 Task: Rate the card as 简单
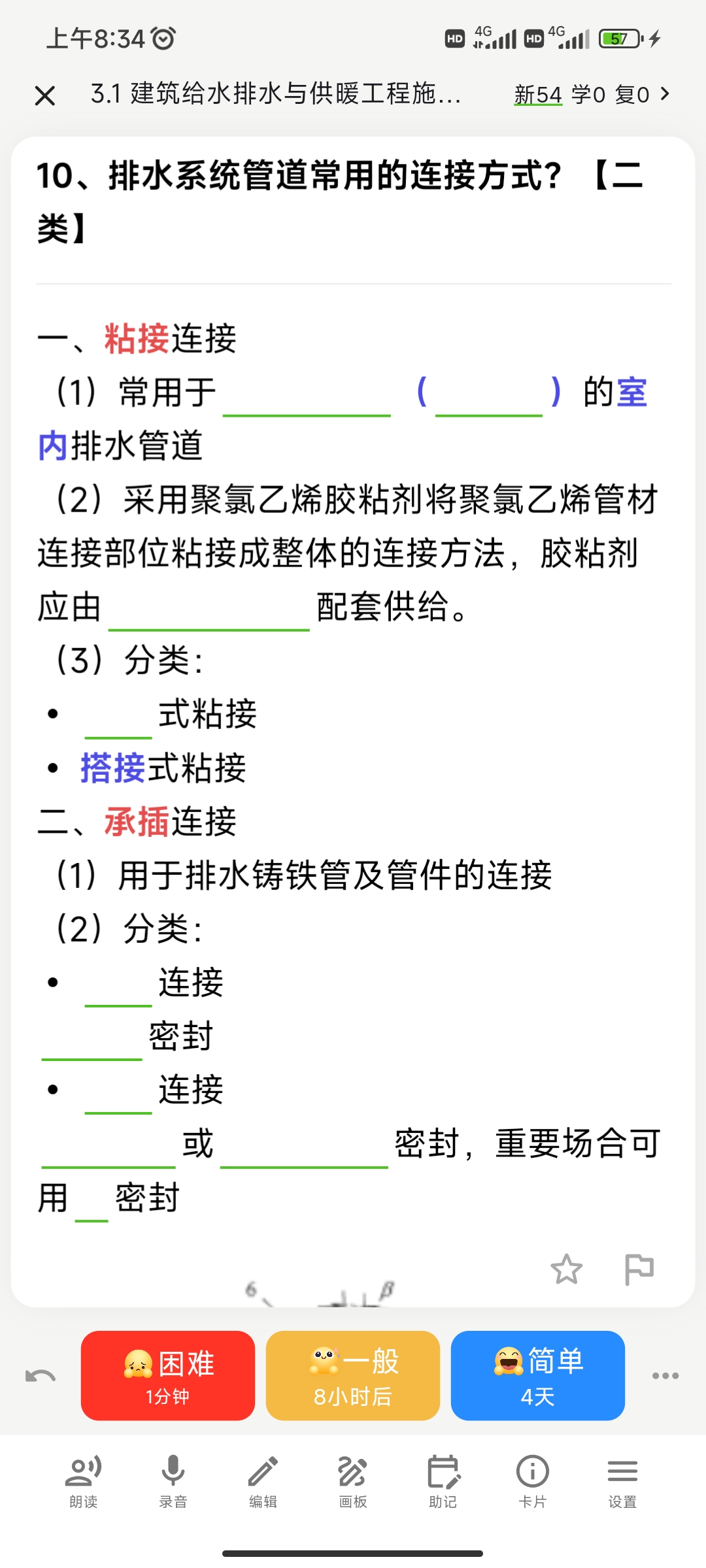(x=538, y=1375)
